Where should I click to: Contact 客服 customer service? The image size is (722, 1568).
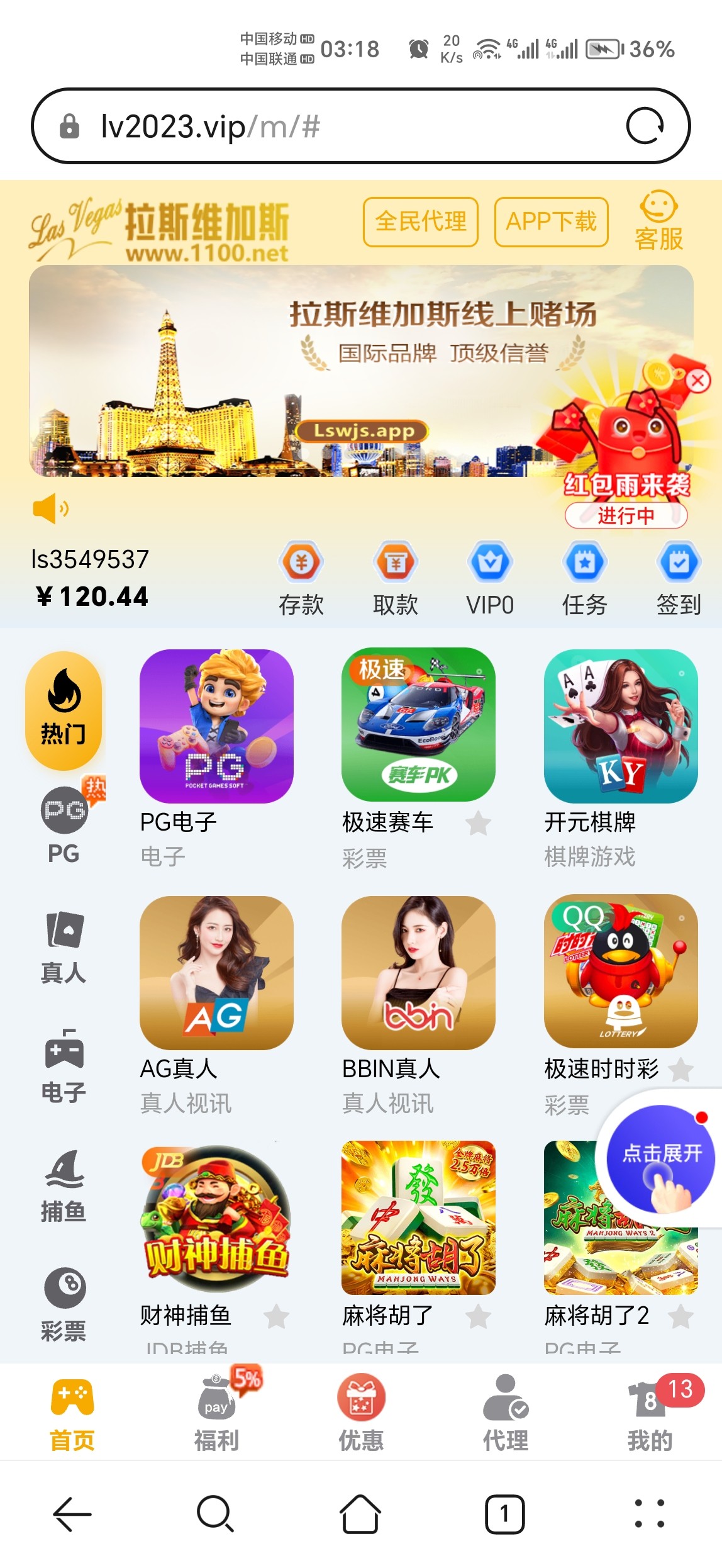pyautogui.click(x=658, y=220)
